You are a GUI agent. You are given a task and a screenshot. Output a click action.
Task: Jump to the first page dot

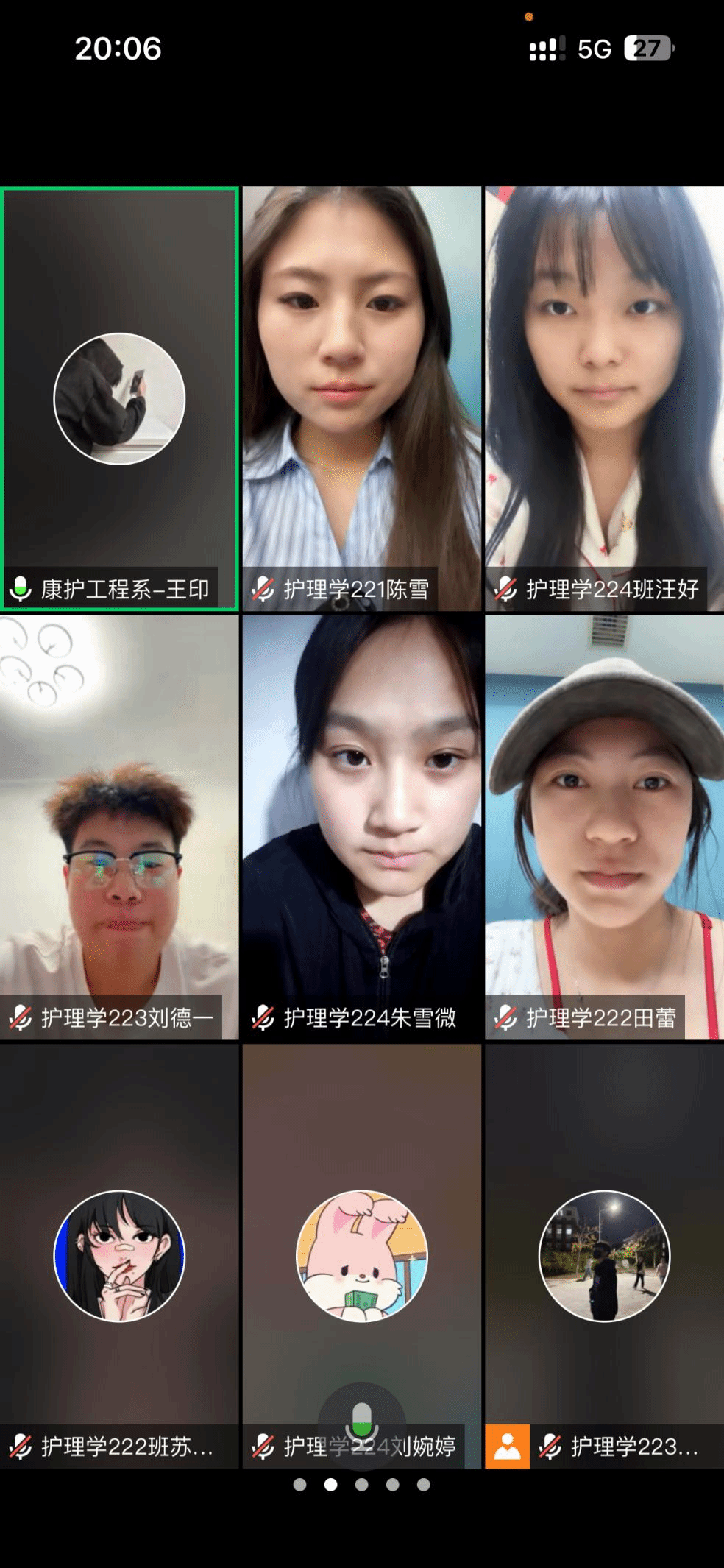(x=299, y=1485)
